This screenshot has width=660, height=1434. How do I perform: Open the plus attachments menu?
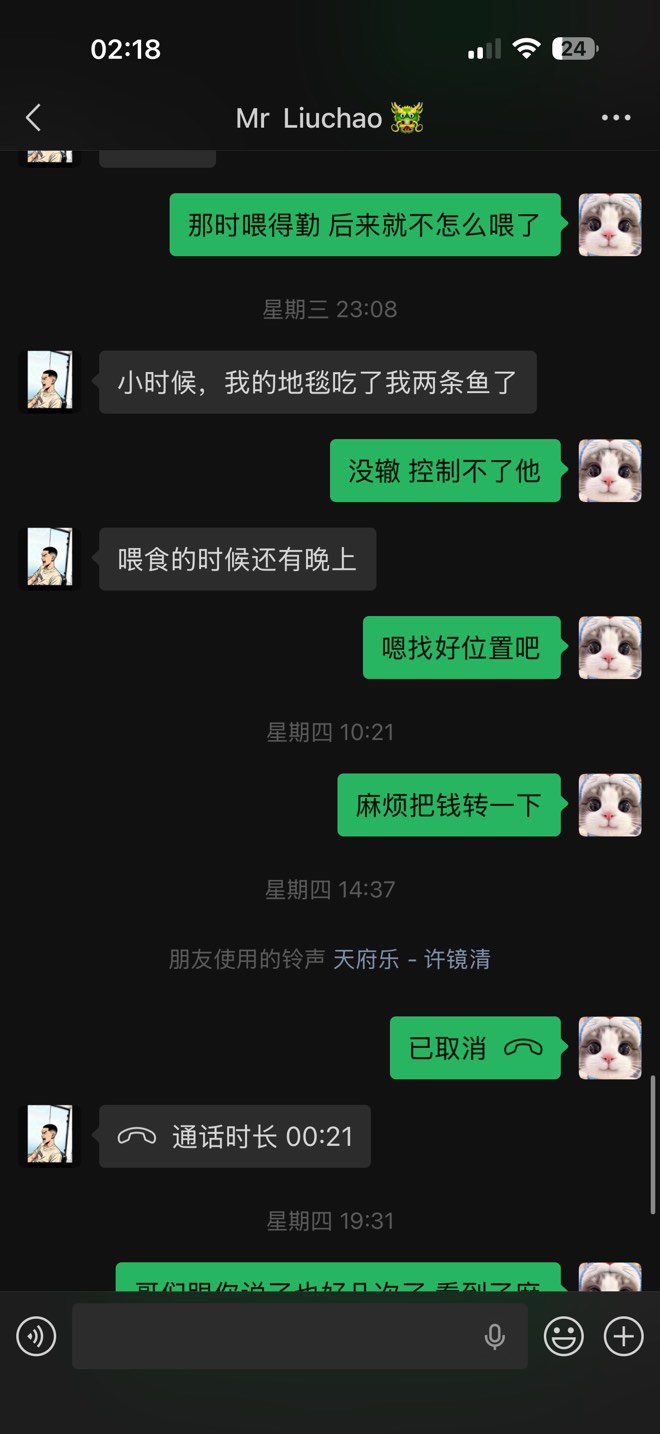click(x=624, y=1336)
